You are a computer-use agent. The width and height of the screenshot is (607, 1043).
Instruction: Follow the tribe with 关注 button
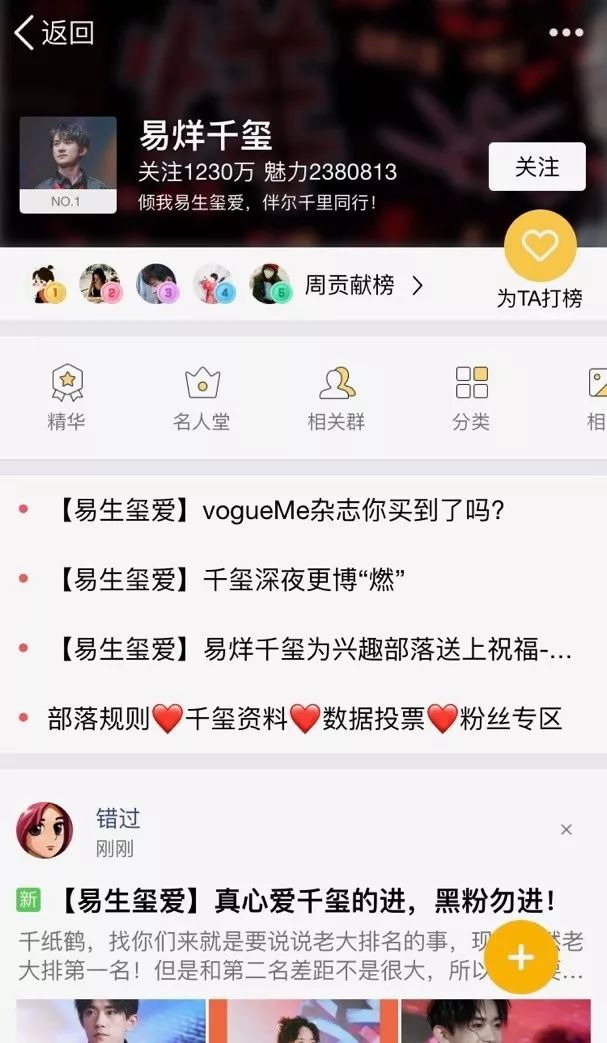click(x=537, y=167)
